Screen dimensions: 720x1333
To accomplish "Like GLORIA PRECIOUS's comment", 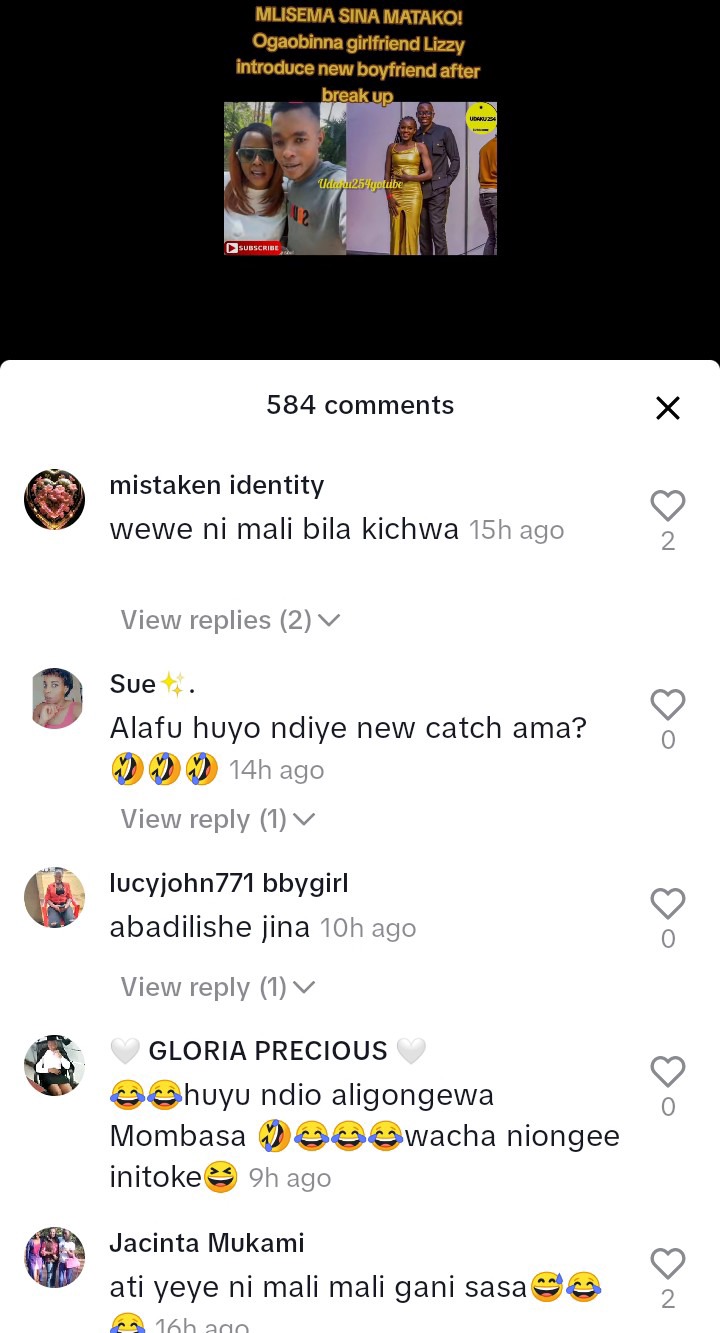I will [667, 1072].
